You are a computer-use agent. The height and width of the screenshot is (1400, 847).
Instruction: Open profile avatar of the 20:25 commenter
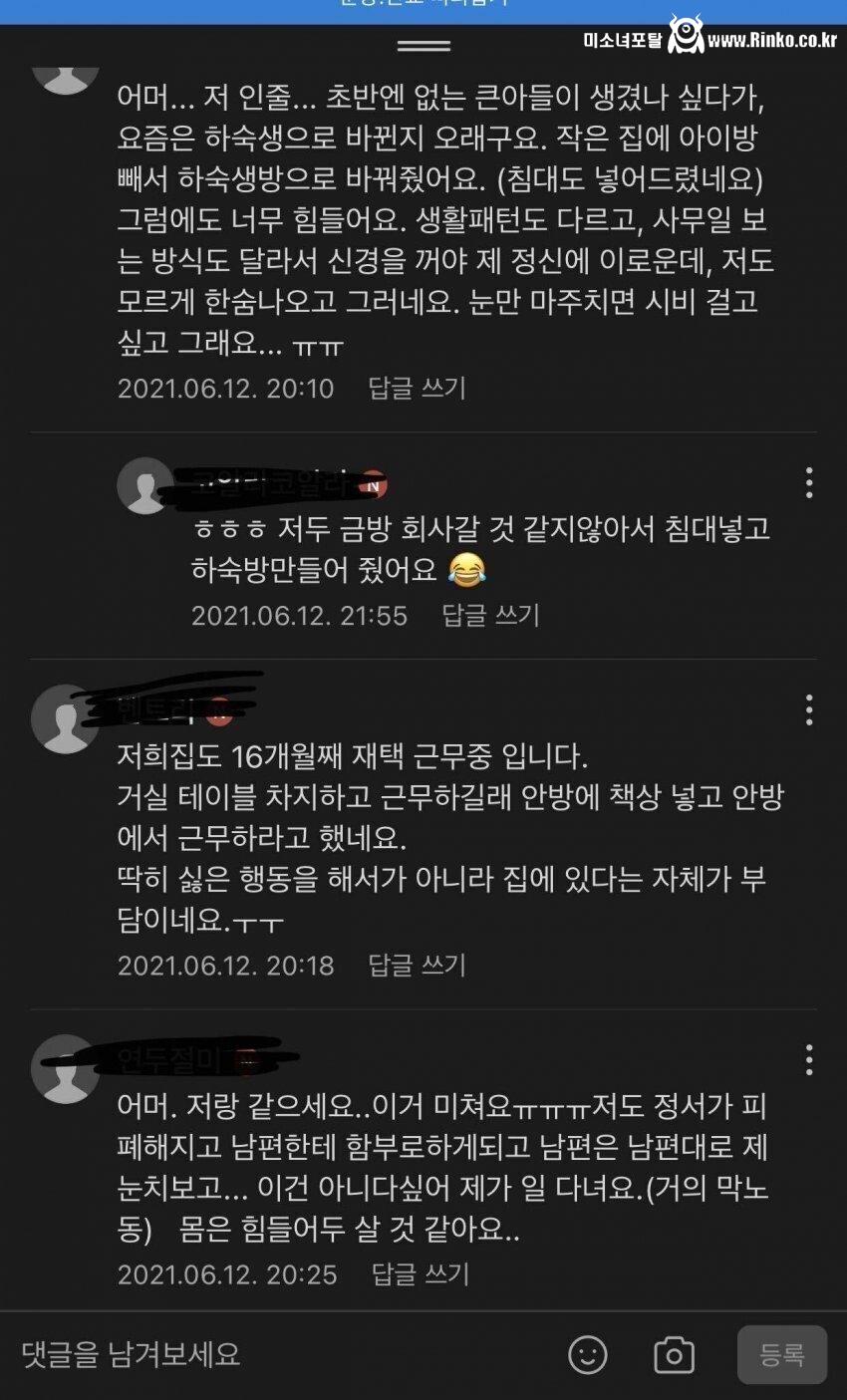coord(66,1068)
